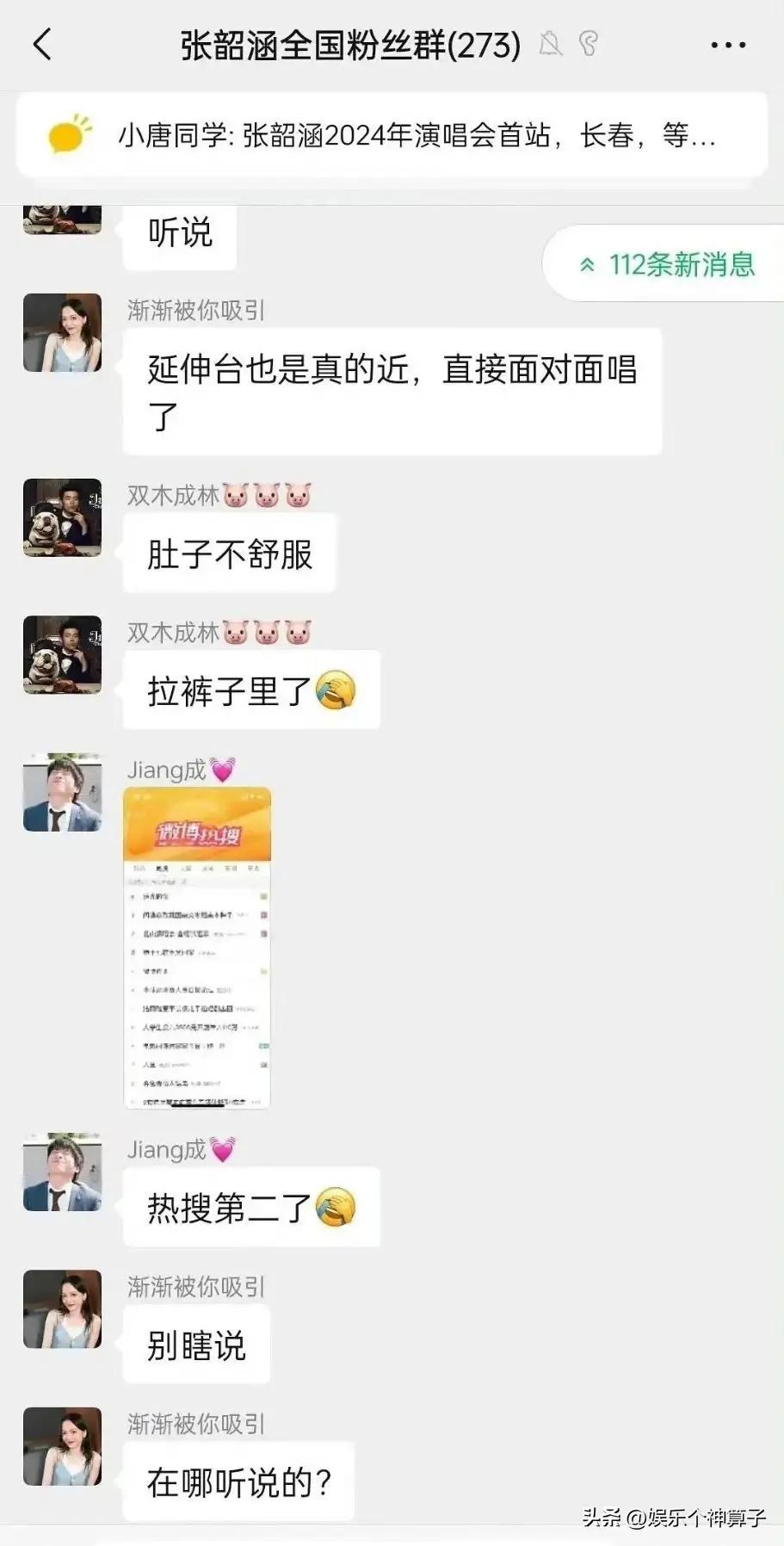The image size is (784, 1546).
Task: Go back from the group chat
Action: [43, 44]
